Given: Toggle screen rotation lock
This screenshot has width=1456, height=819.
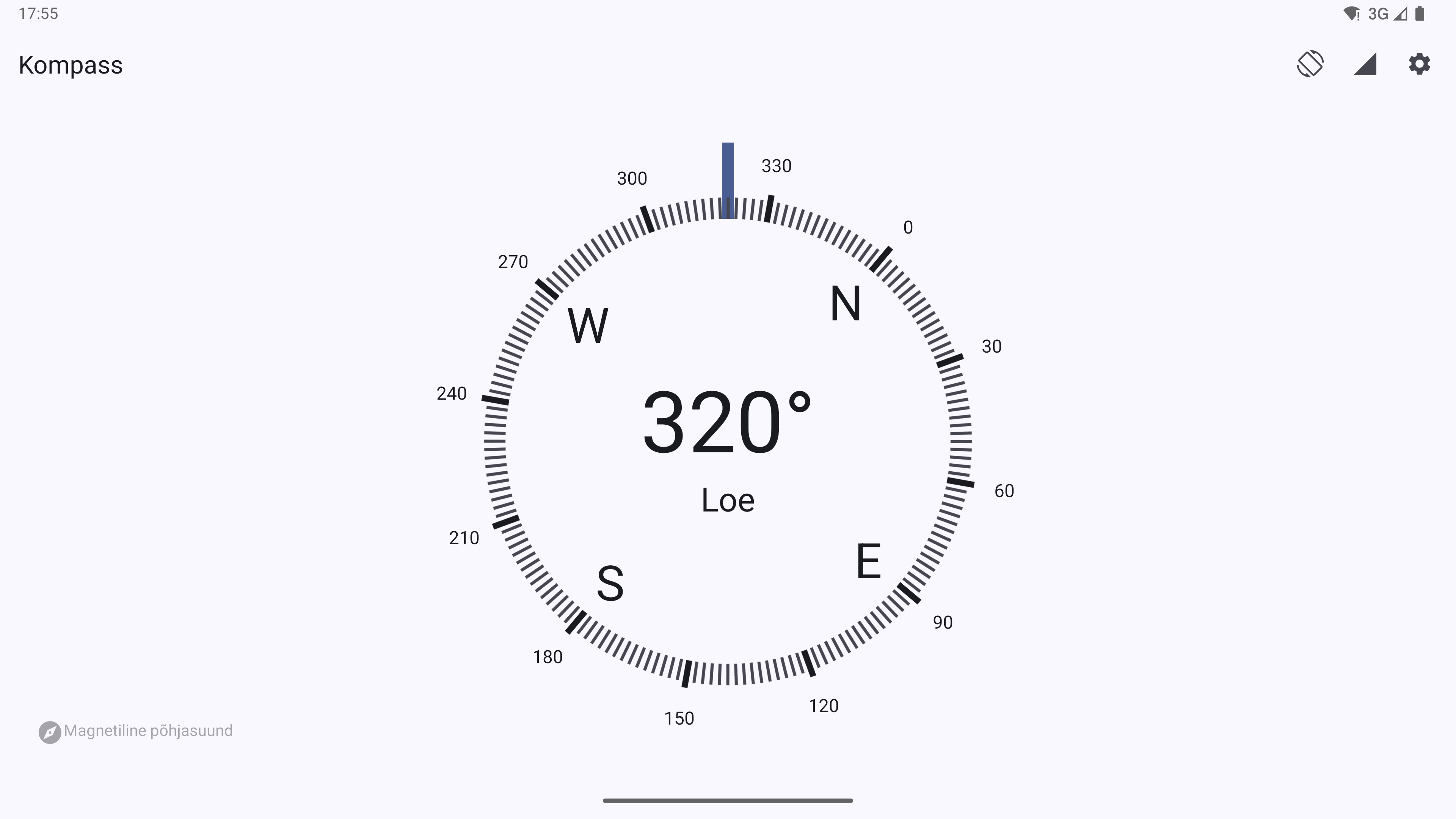Looking at the screenshot, I should coord(1310,64).
